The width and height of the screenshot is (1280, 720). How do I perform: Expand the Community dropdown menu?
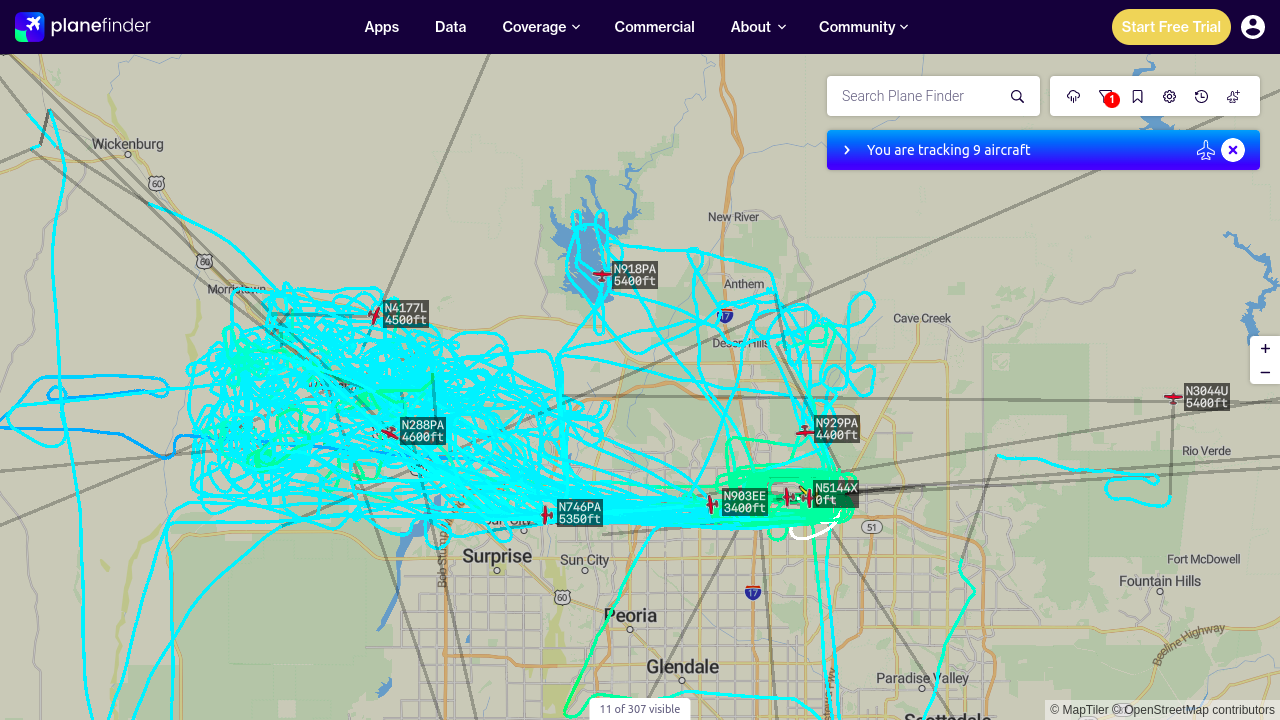863,27
